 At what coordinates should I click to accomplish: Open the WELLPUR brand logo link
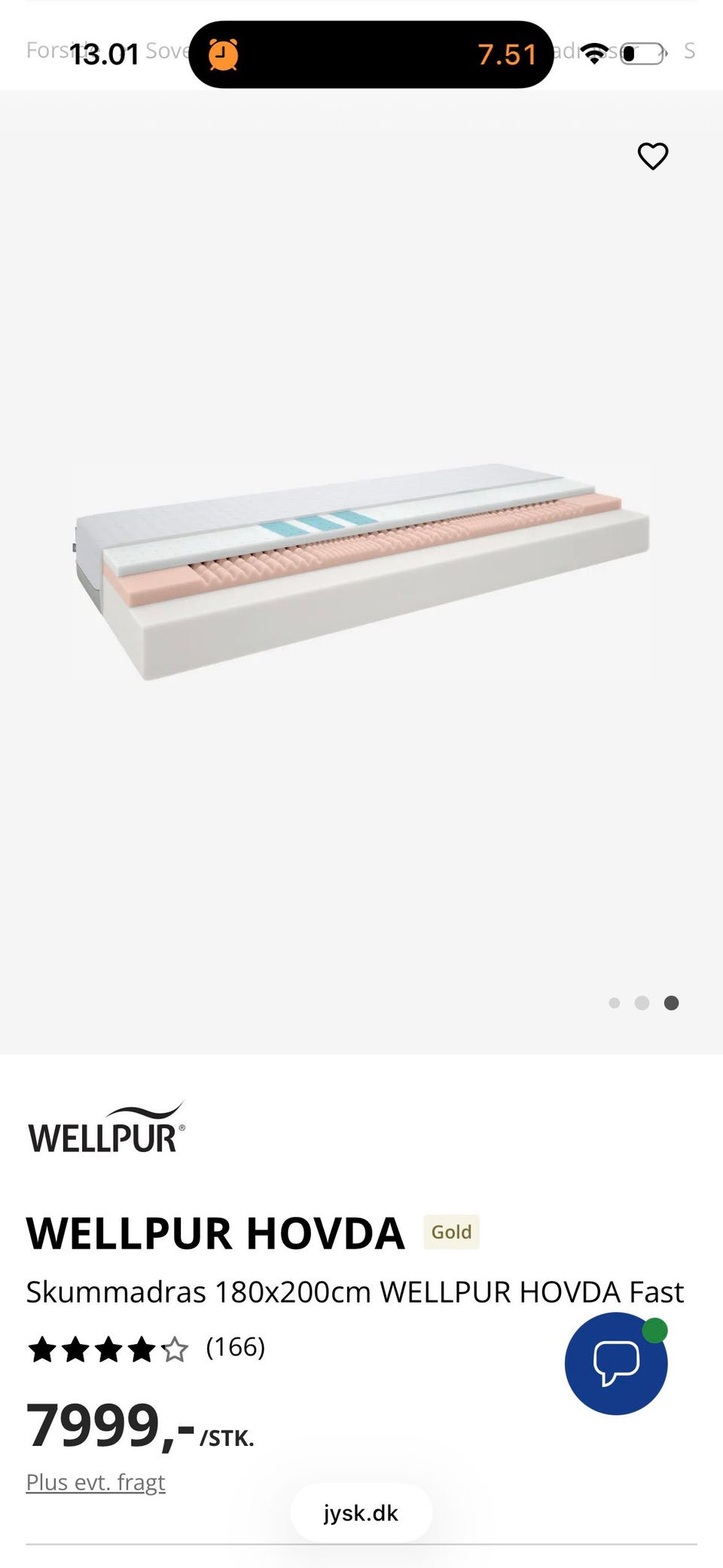pos(106,1128)
